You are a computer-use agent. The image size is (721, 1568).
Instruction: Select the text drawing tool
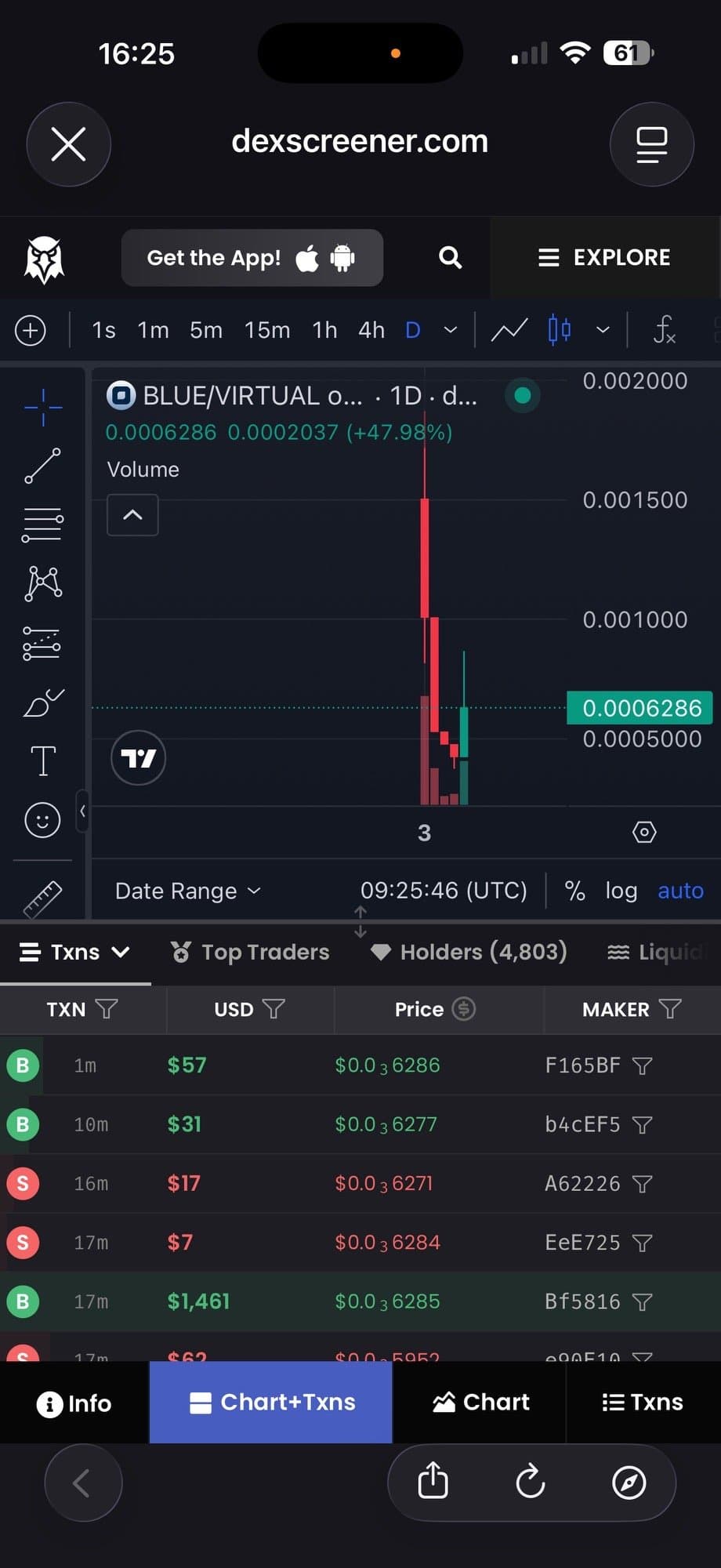tap(42, 760)
